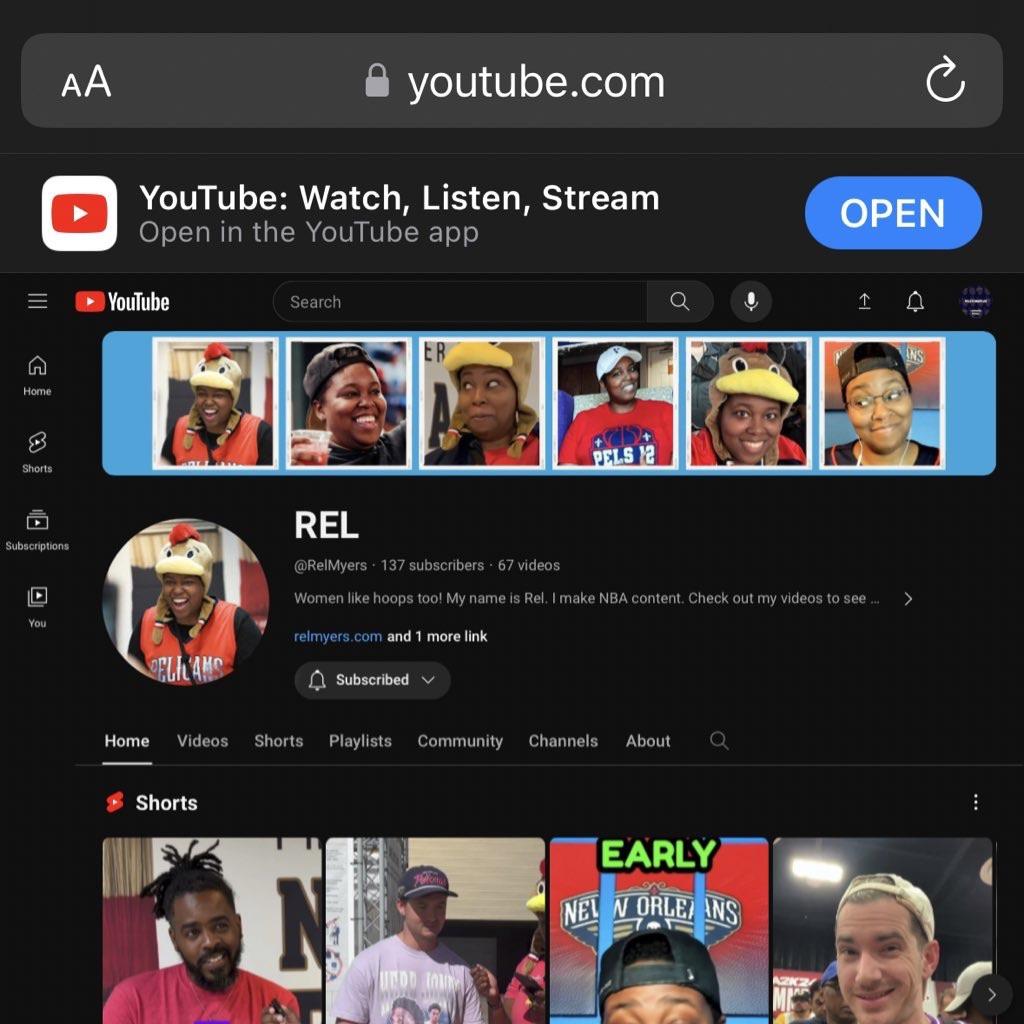This screenshot has width=1024, height=1024.
Task: Tap the magnifier search submit button
Action: coord(680,302)
